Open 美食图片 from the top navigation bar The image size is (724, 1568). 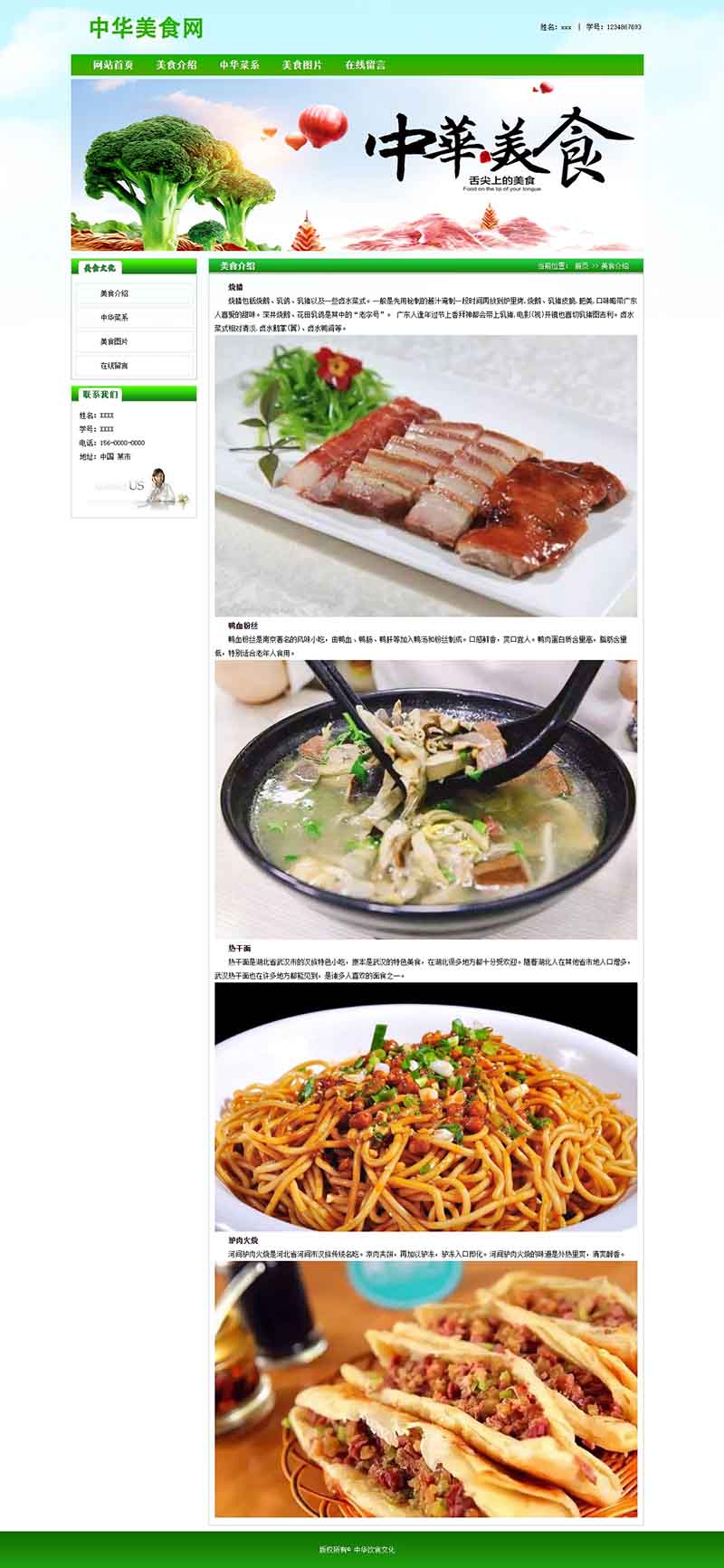(x=302, y=65)
